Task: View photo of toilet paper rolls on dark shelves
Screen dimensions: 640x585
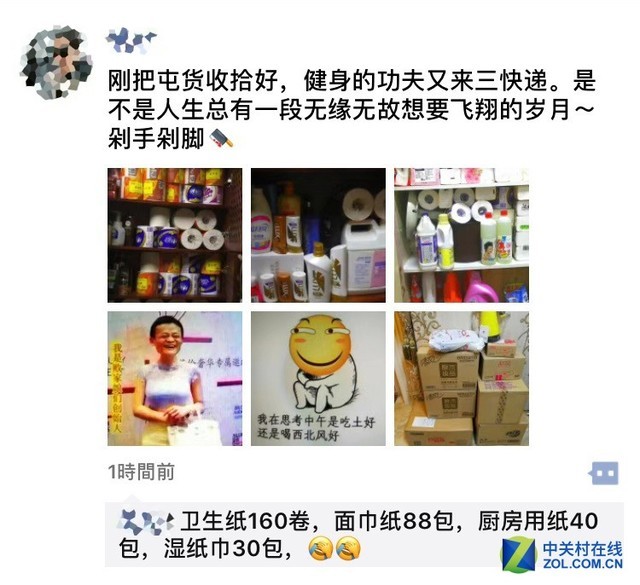Action: coord(174,235)
